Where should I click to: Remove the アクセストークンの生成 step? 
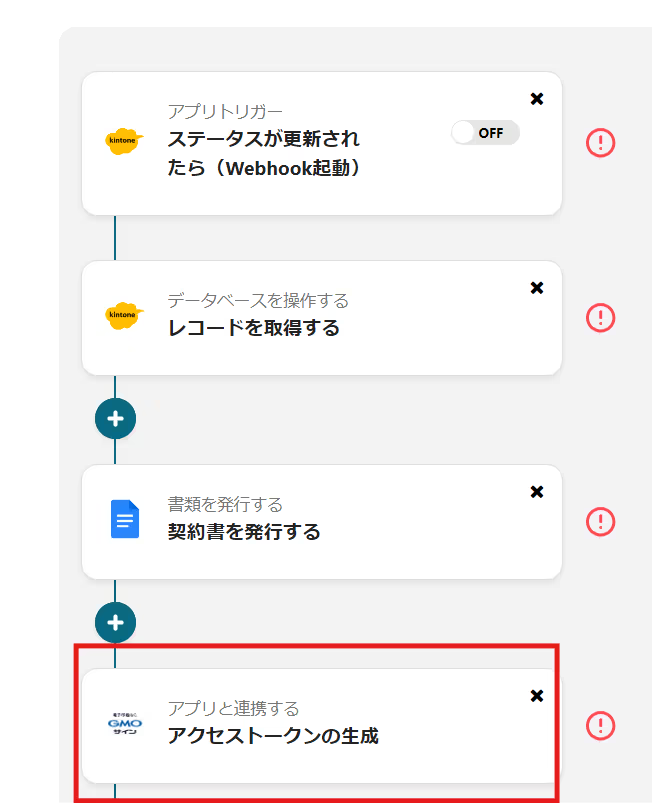click(536, 696)
